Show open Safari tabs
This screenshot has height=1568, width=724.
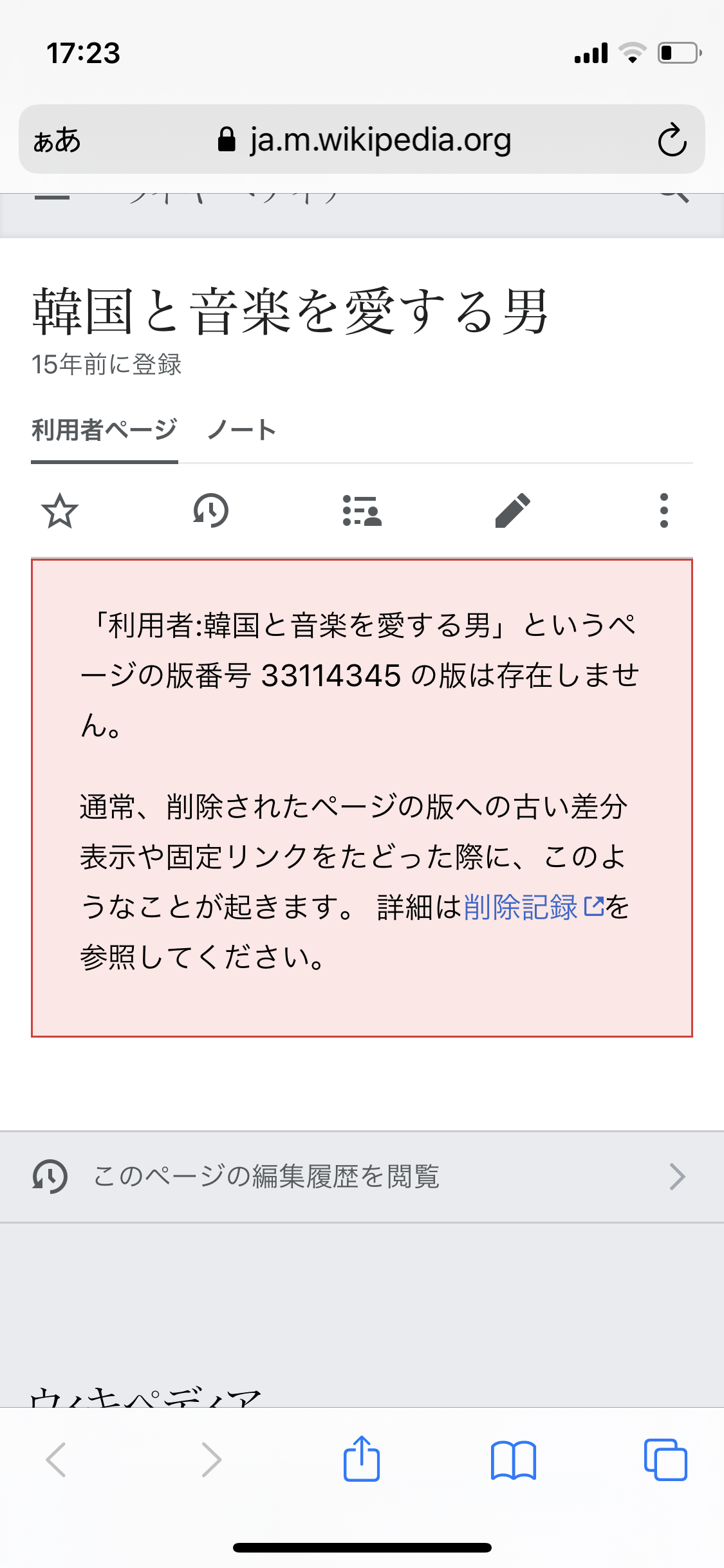665,1459
